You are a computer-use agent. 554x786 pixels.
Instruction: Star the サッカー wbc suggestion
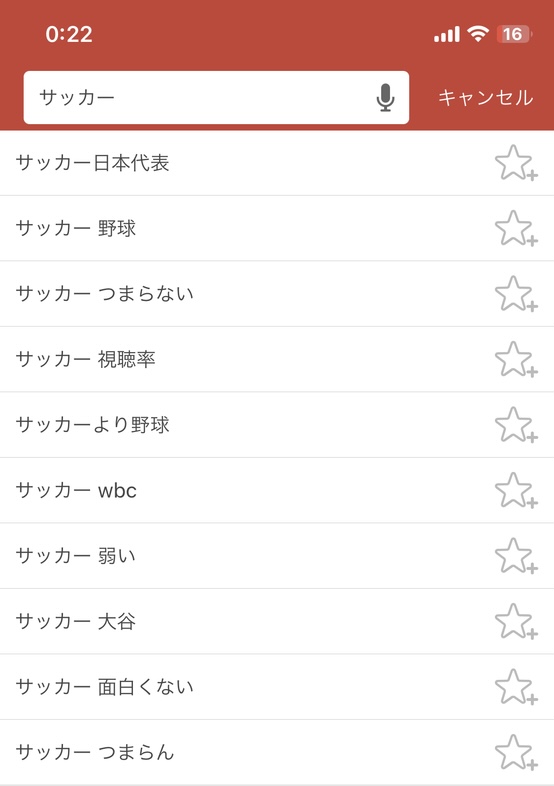tap(516, 490)
